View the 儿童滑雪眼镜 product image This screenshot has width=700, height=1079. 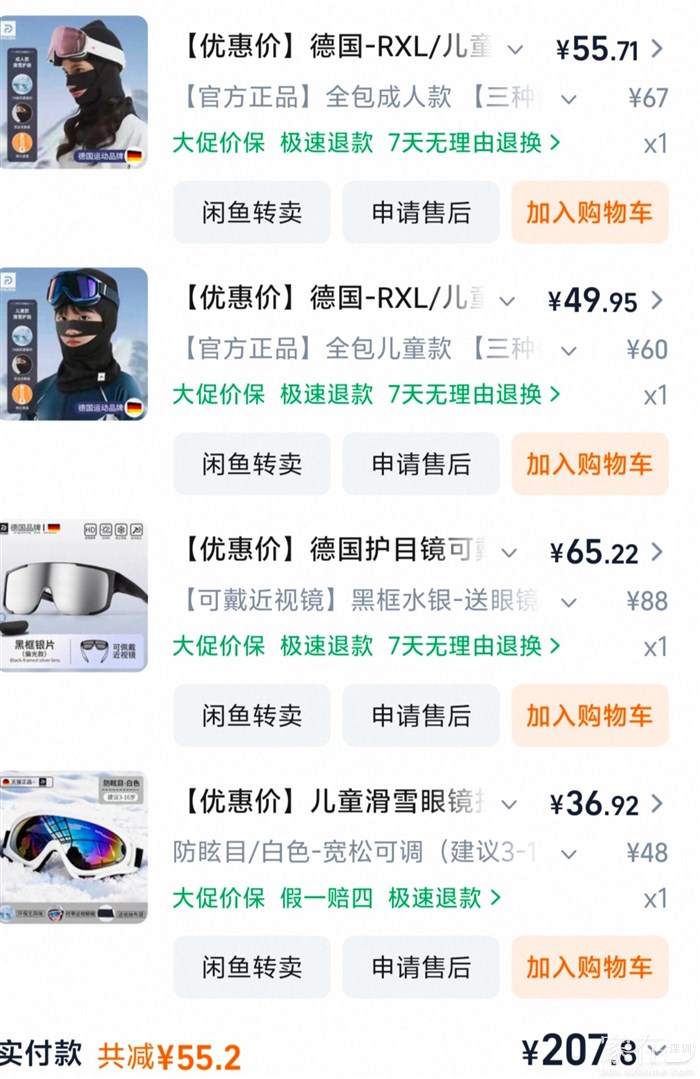pos(73,846)
